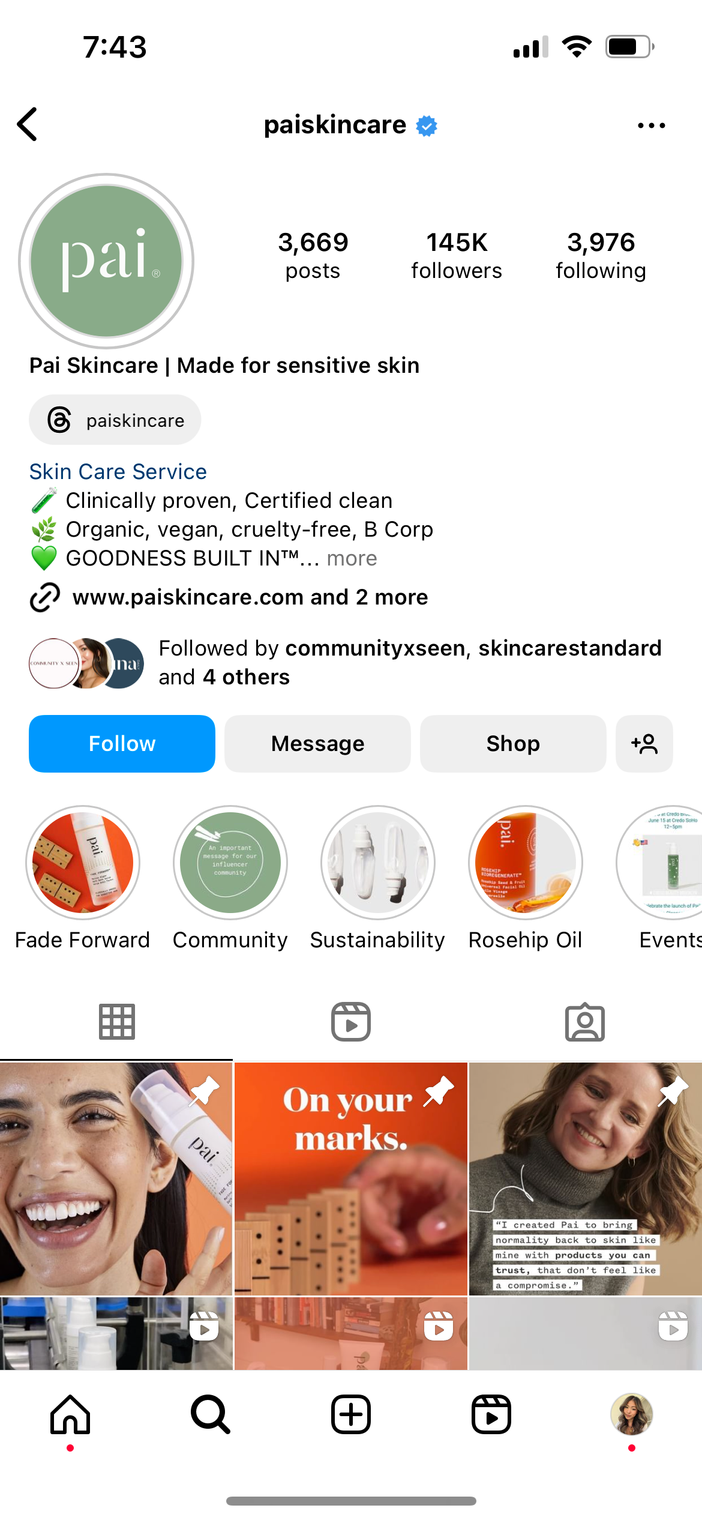Open my profile from the bottom bar
The height and width of the screenshot is (1520, 702).
tap(632, 1414)
